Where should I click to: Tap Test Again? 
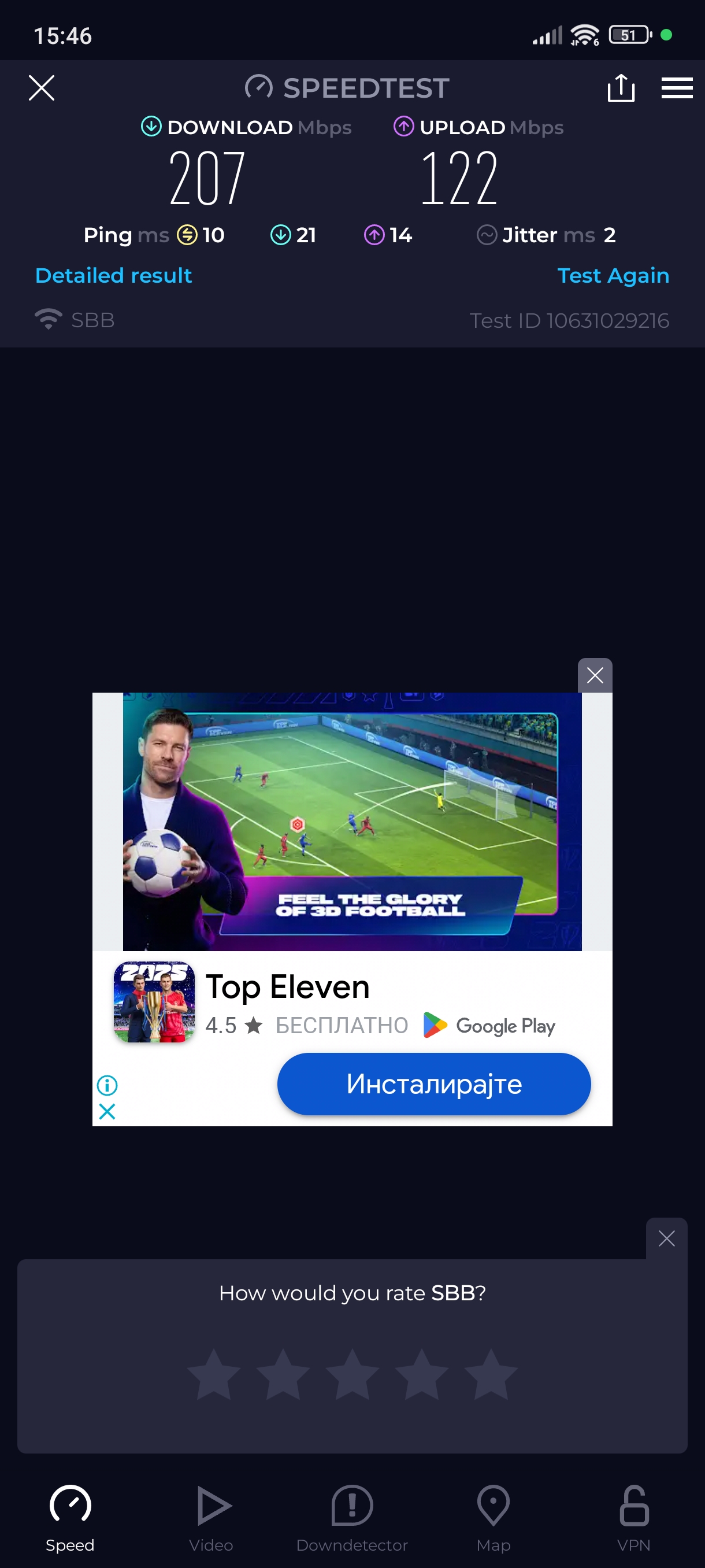(x=613, y=275)
